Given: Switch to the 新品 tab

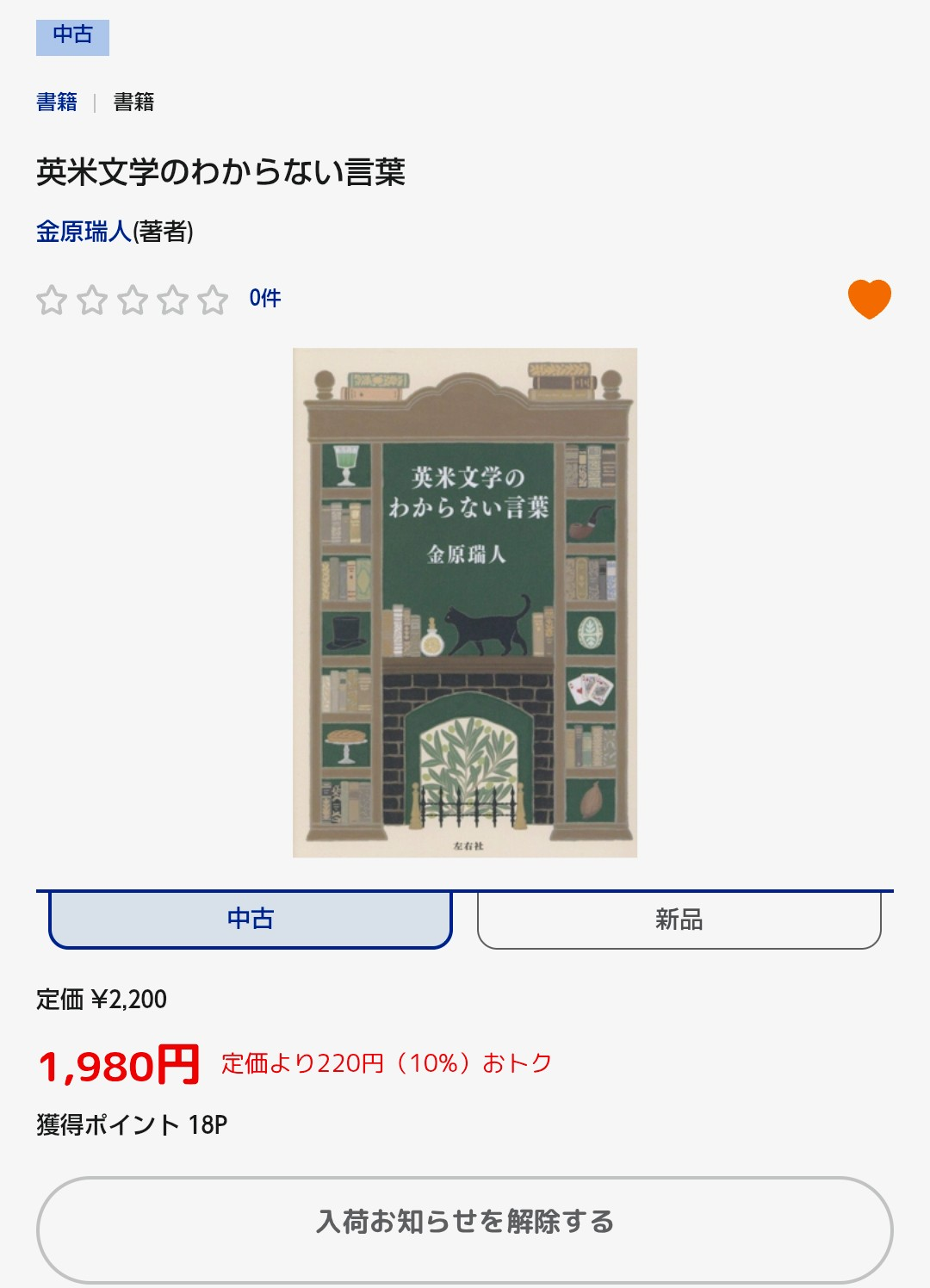Looking at the screenshot, I should click(679, 920).
